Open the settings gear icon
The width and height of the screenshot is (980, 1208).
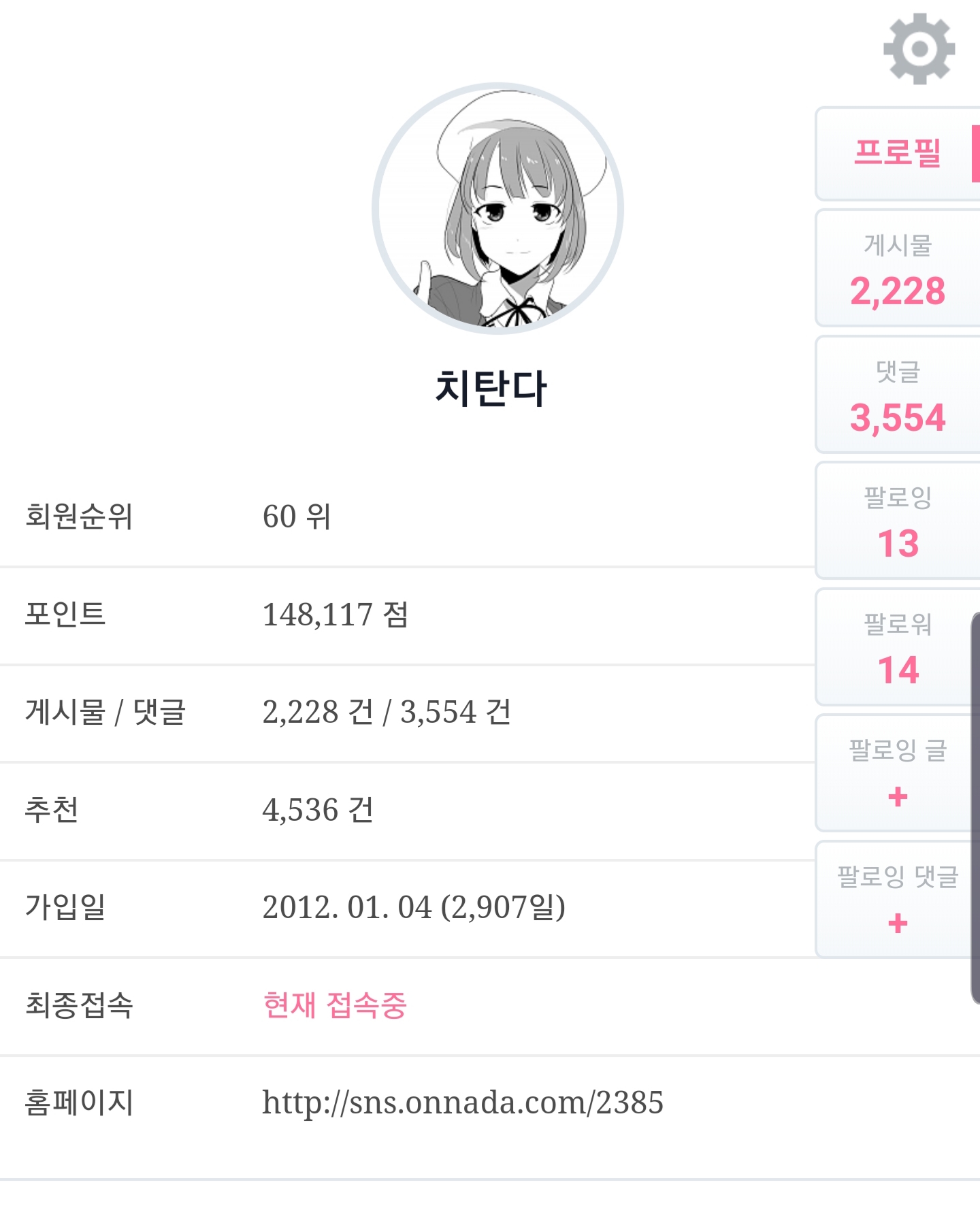pos(919,49)
